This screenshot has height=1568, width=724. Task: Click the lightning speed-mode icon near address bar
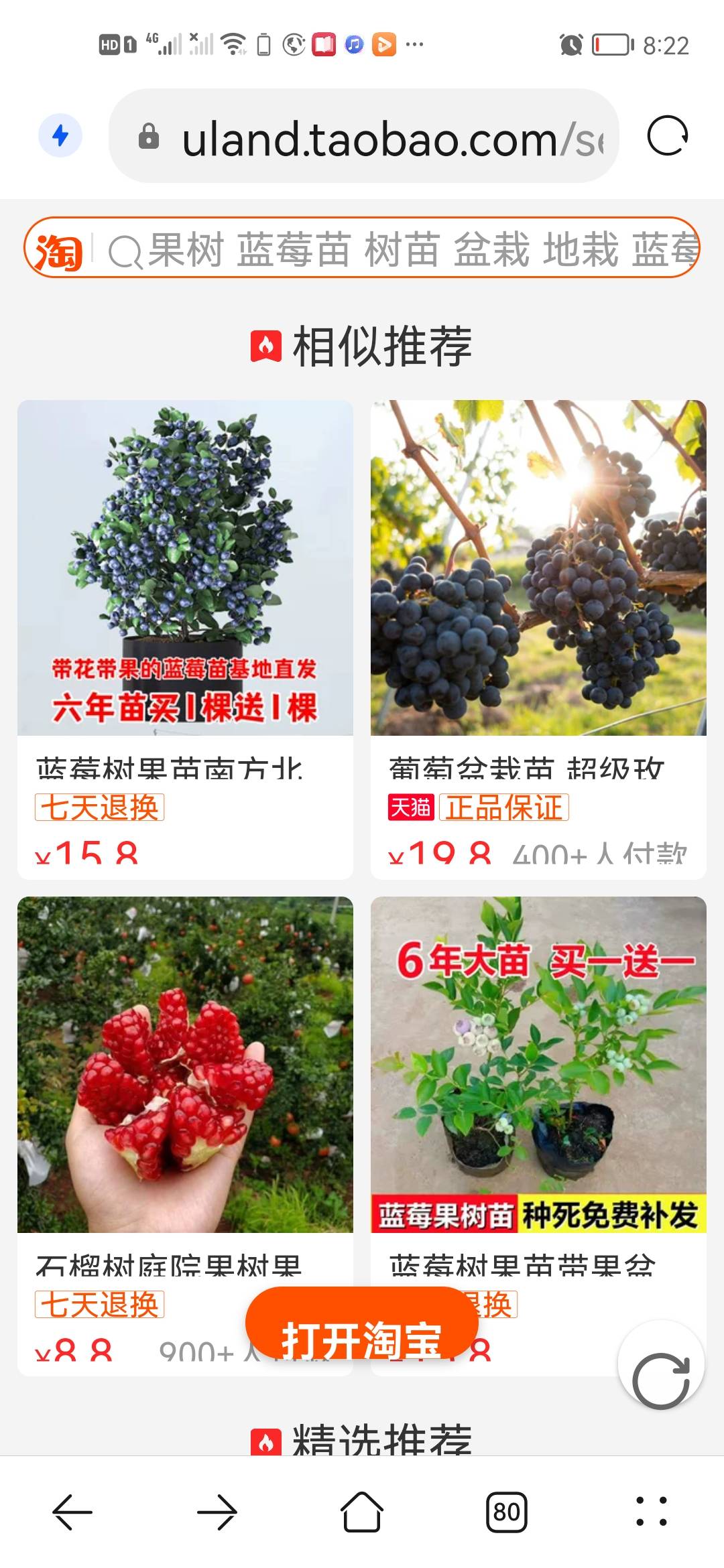click(x=61, y=136)
